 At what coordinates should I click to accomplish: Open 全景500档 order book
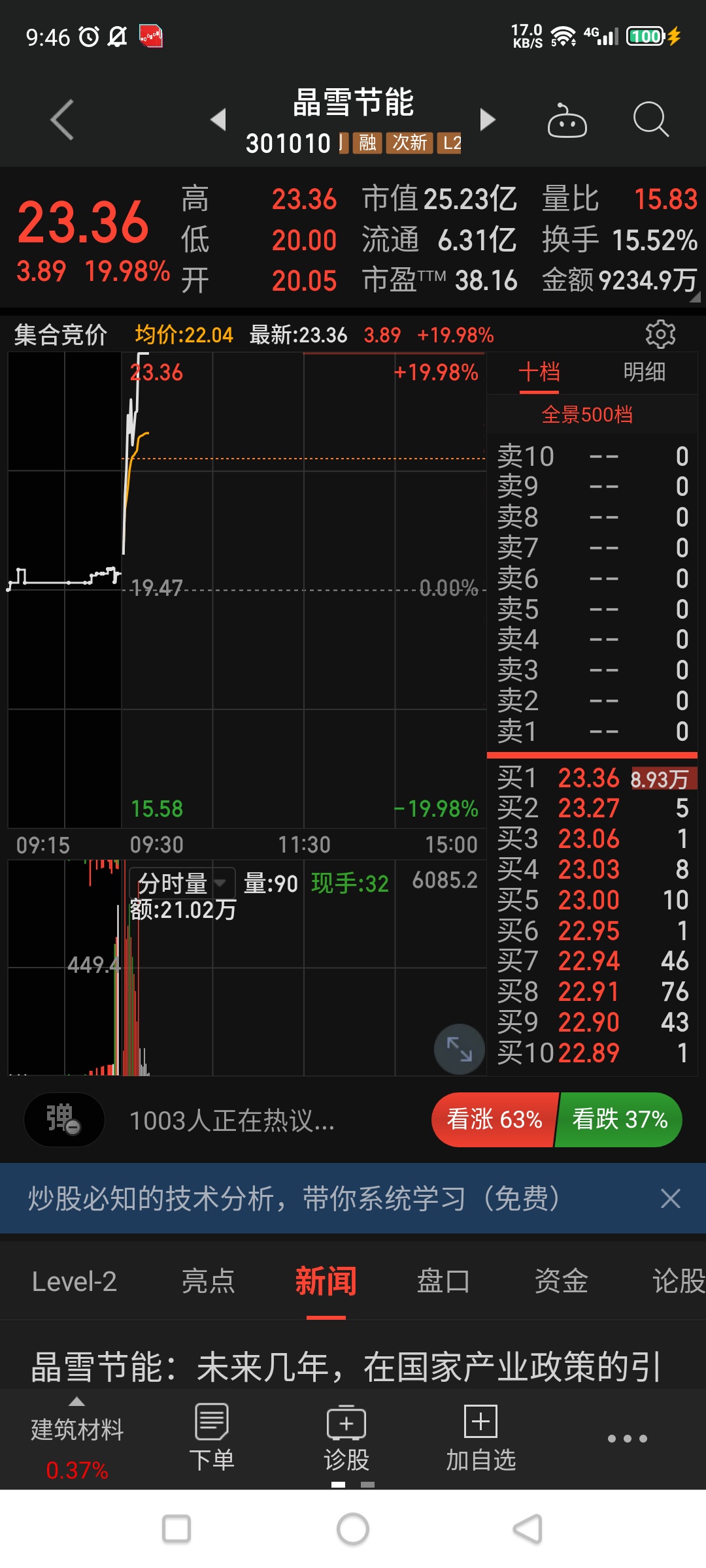point(587,415)
